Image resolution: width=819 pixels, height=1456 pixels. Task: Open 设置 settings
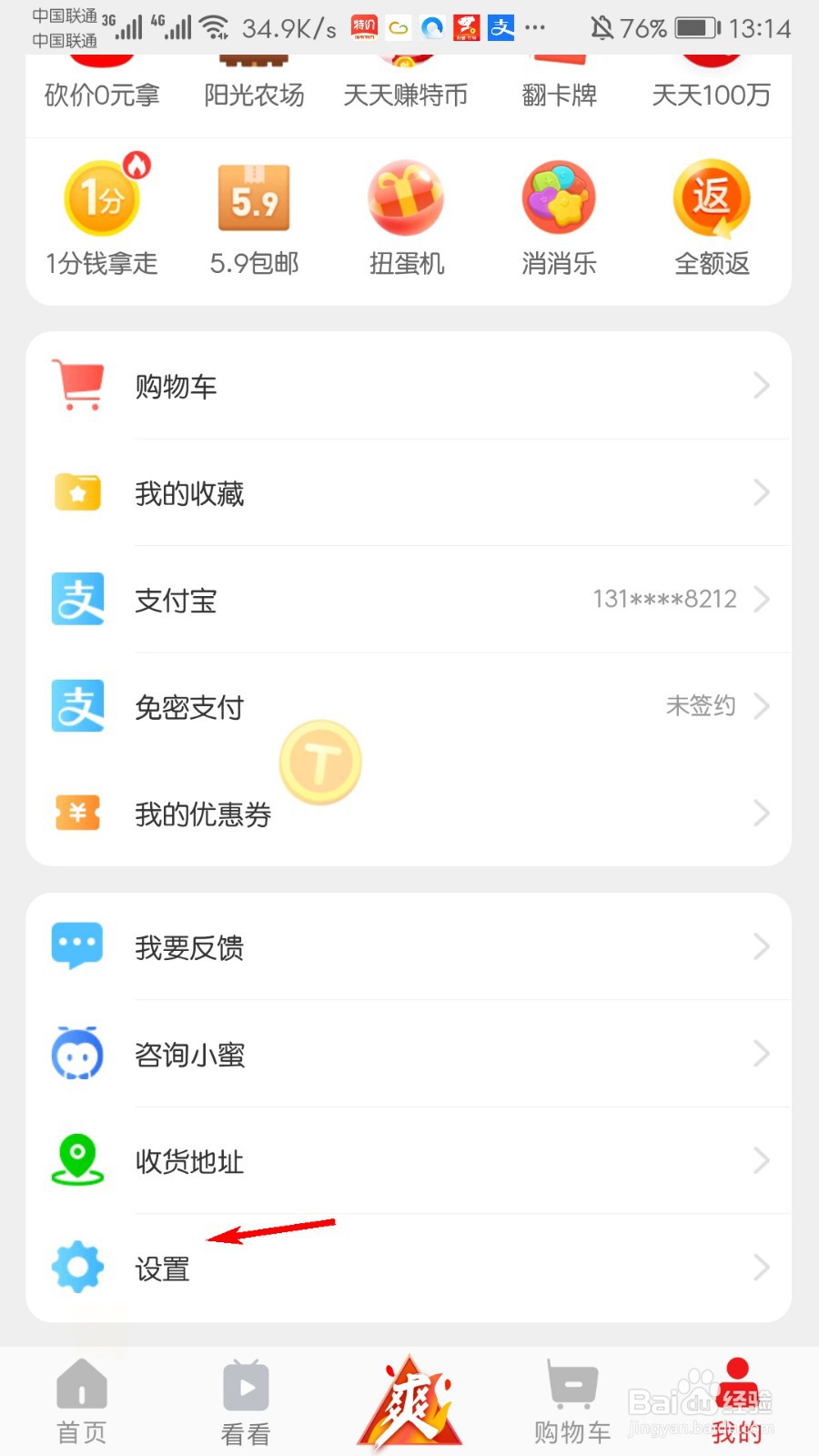coord(409,1268)
